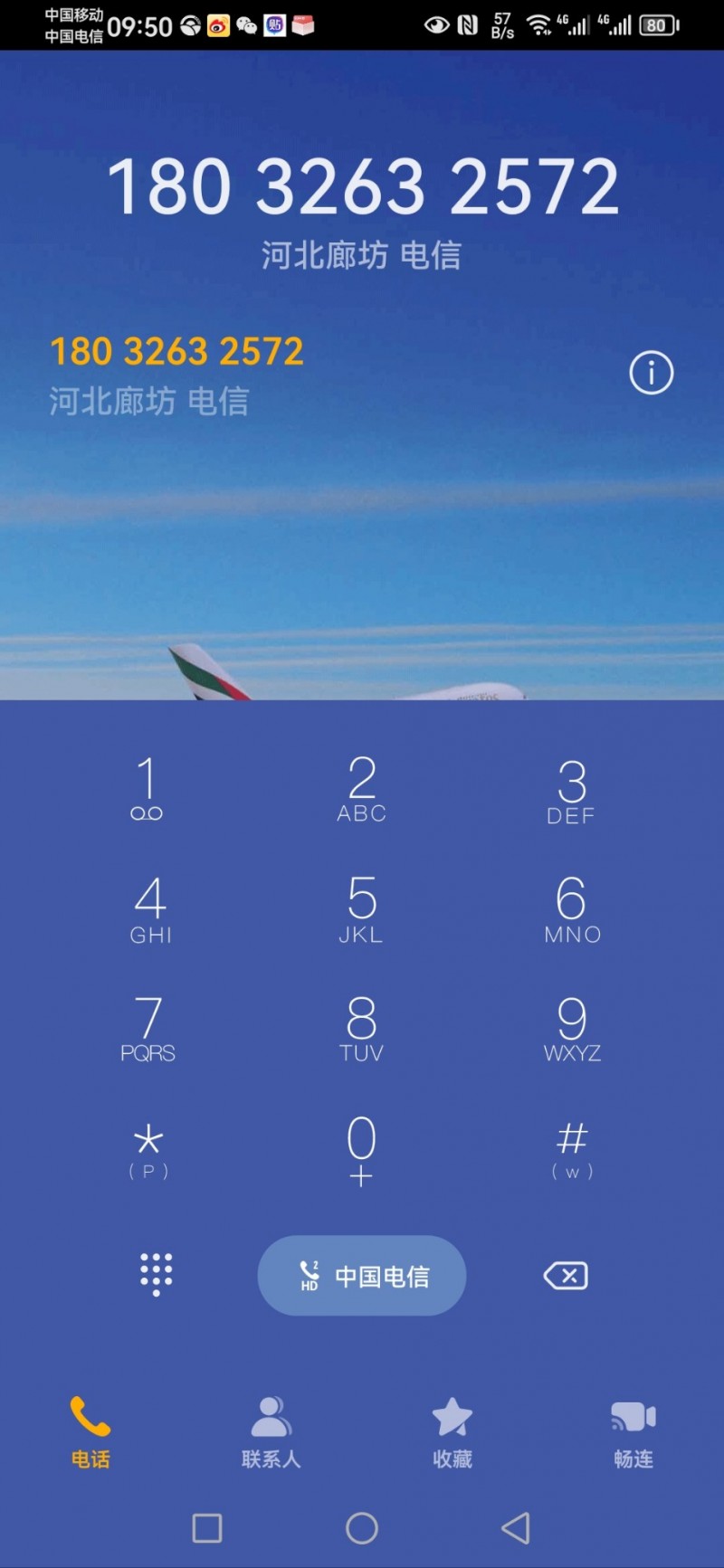Screen dimensions: 724x1568
Task: Open details via the info icon
Action: point(652,373)
